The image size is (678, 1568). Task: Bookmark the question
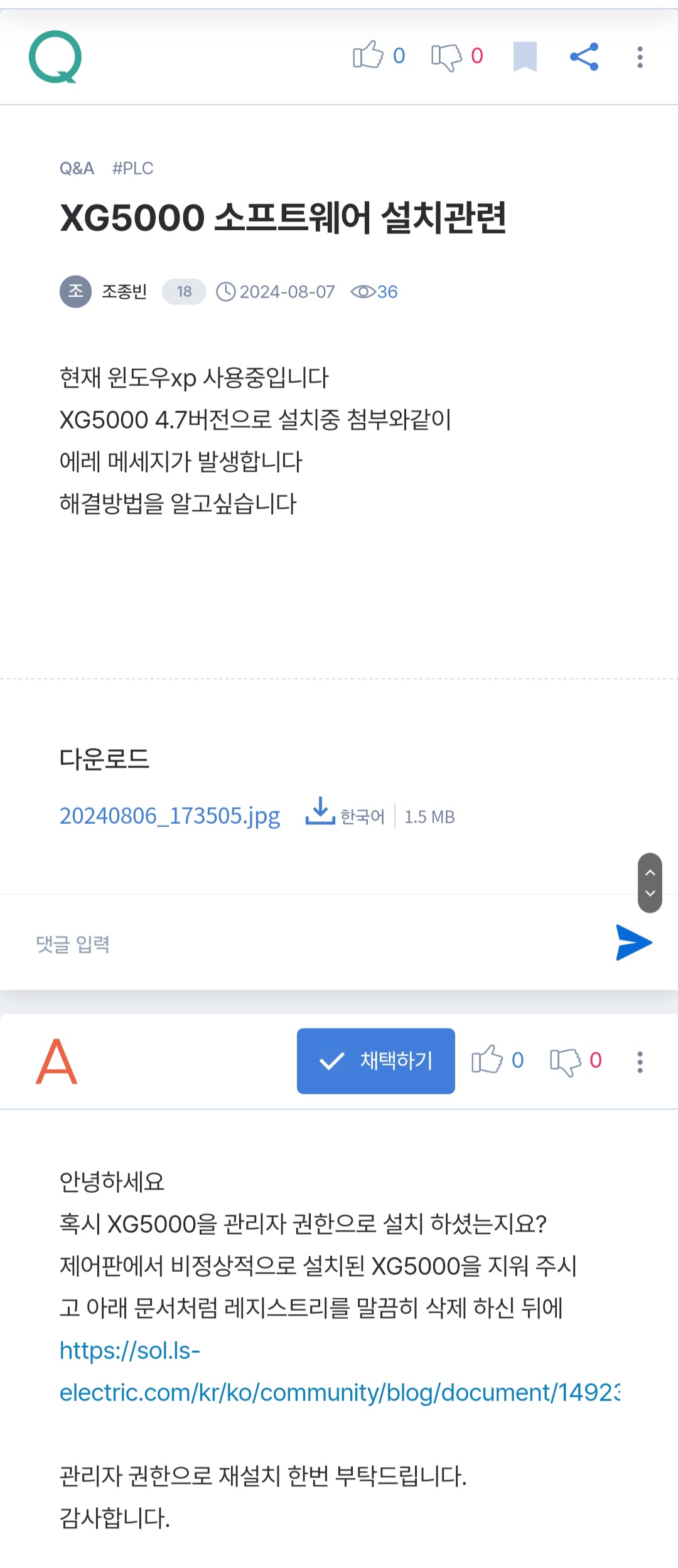[526, 57]
